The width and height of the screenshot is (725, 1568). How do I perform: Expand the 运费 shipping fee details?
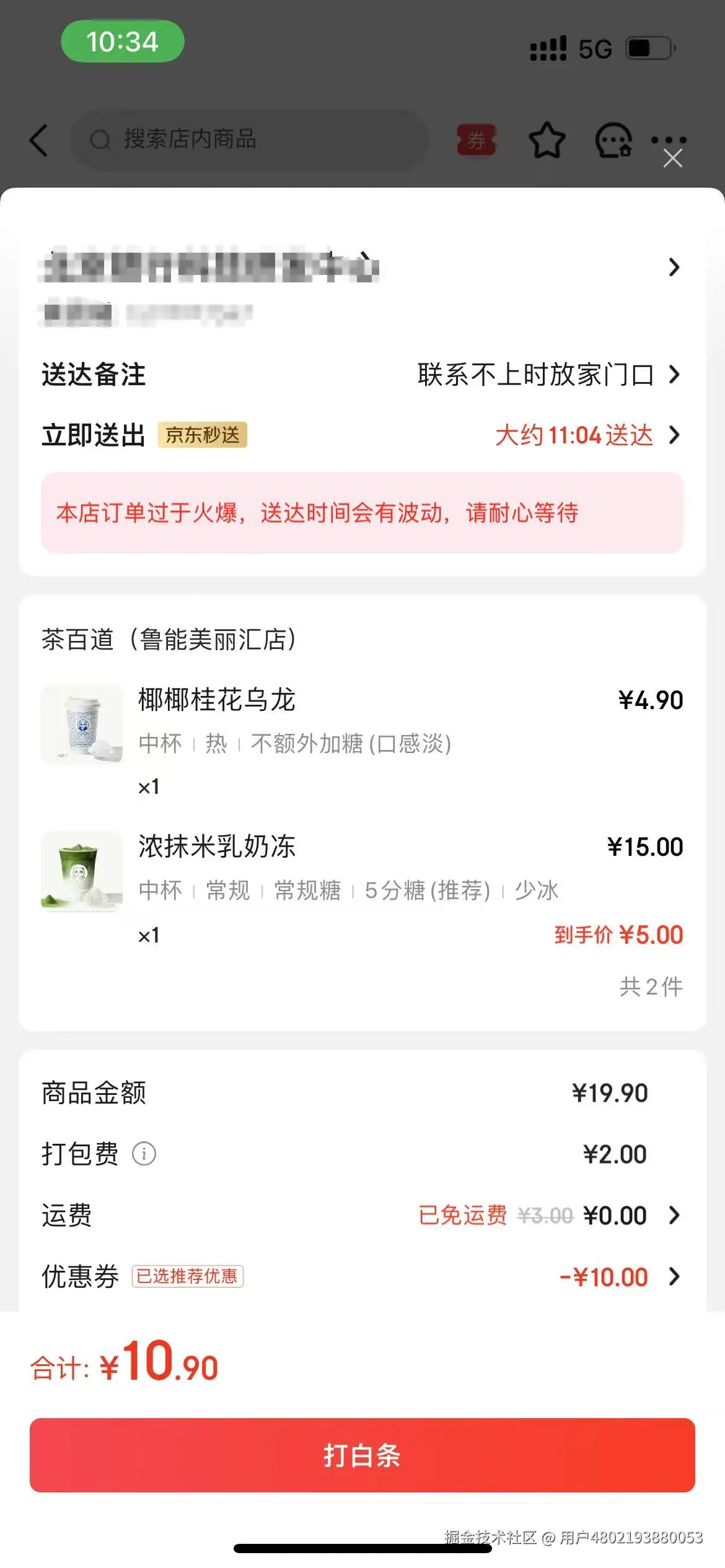674,1215
